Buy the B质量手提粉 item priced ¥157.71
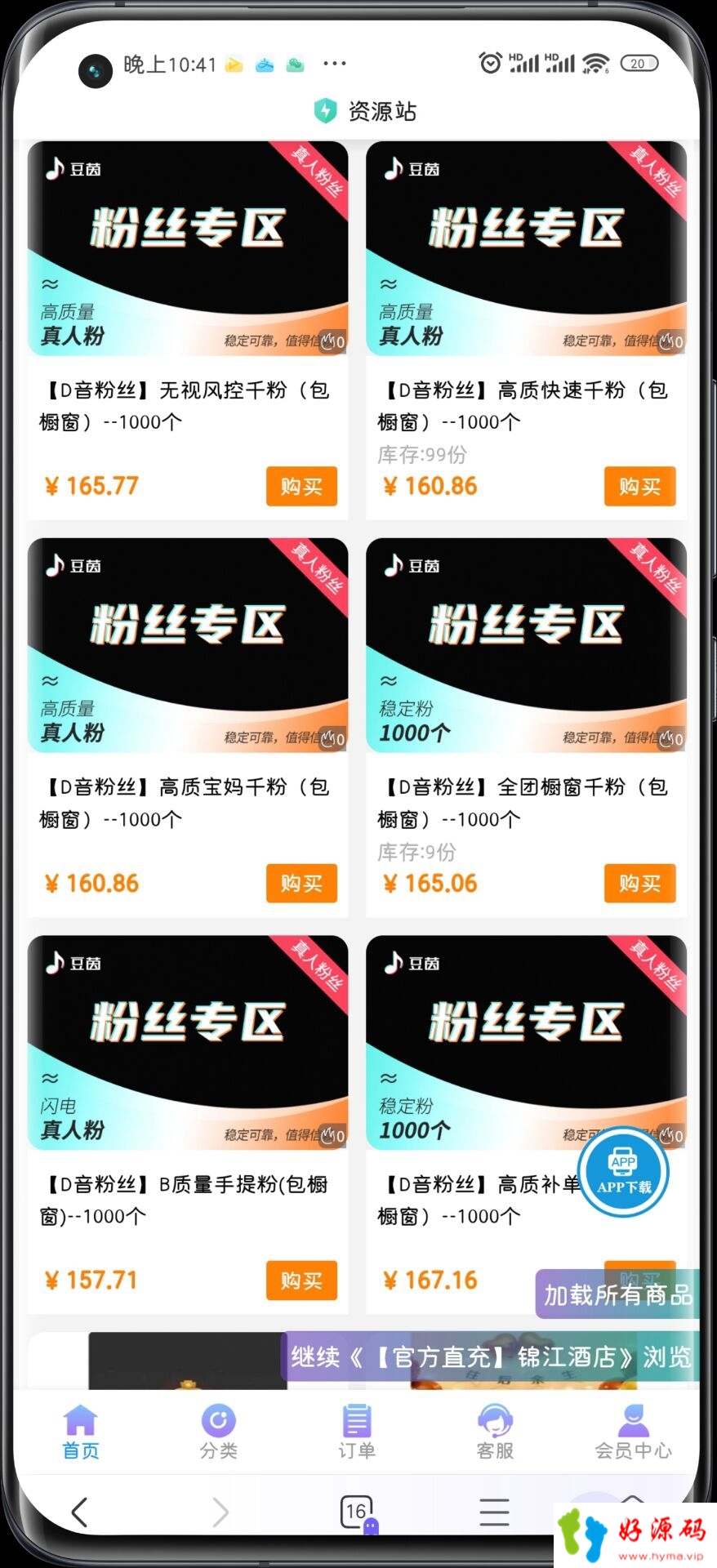 point(301,1281)
